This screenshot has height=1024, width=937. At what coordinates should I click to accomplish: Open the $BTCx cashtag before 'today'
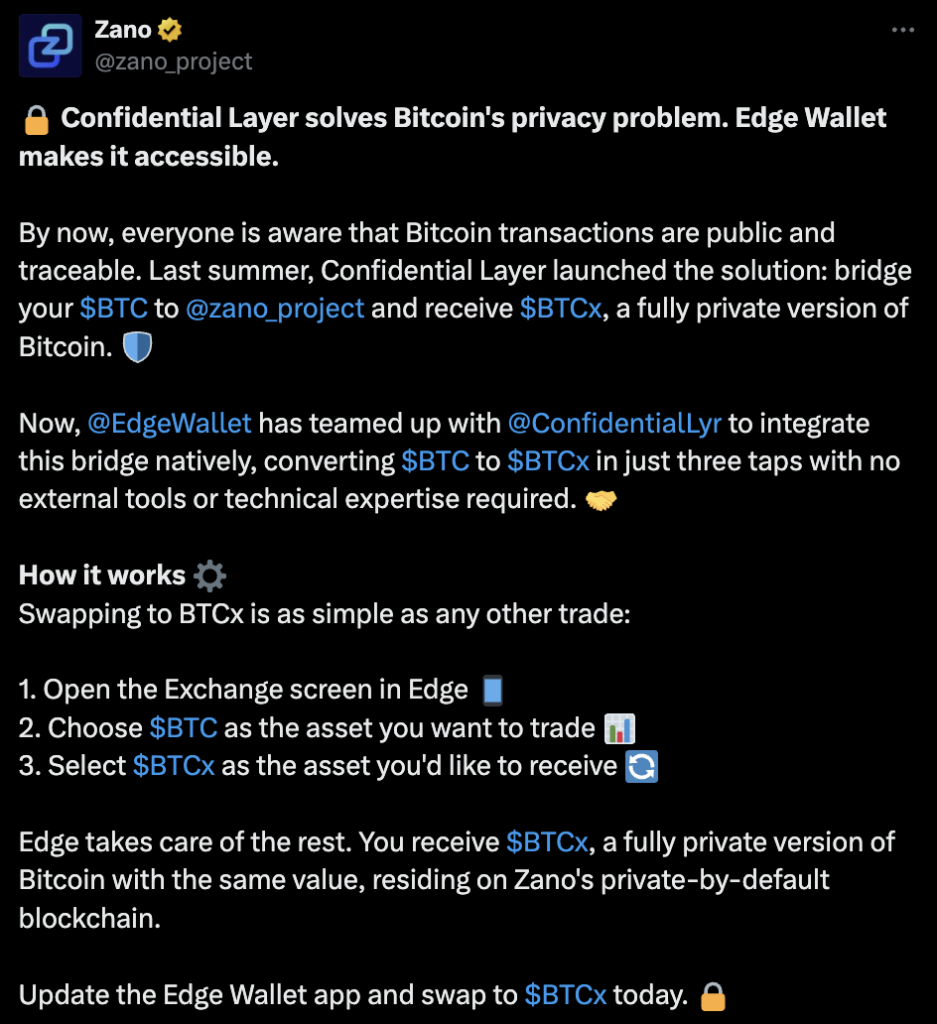coord(565,995)
